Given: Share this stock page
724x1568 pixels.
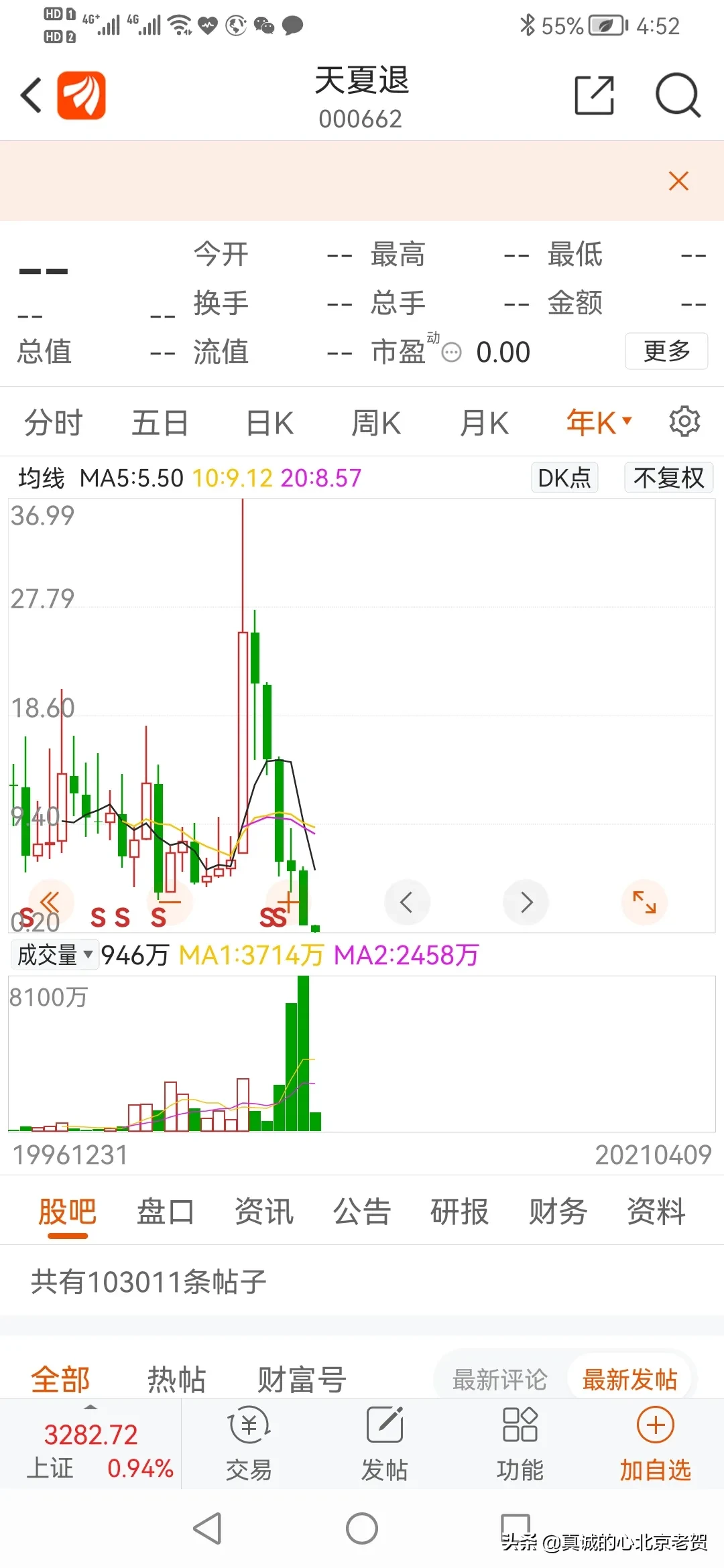Looking at the screenshot, I should click(x=595, y=95).
